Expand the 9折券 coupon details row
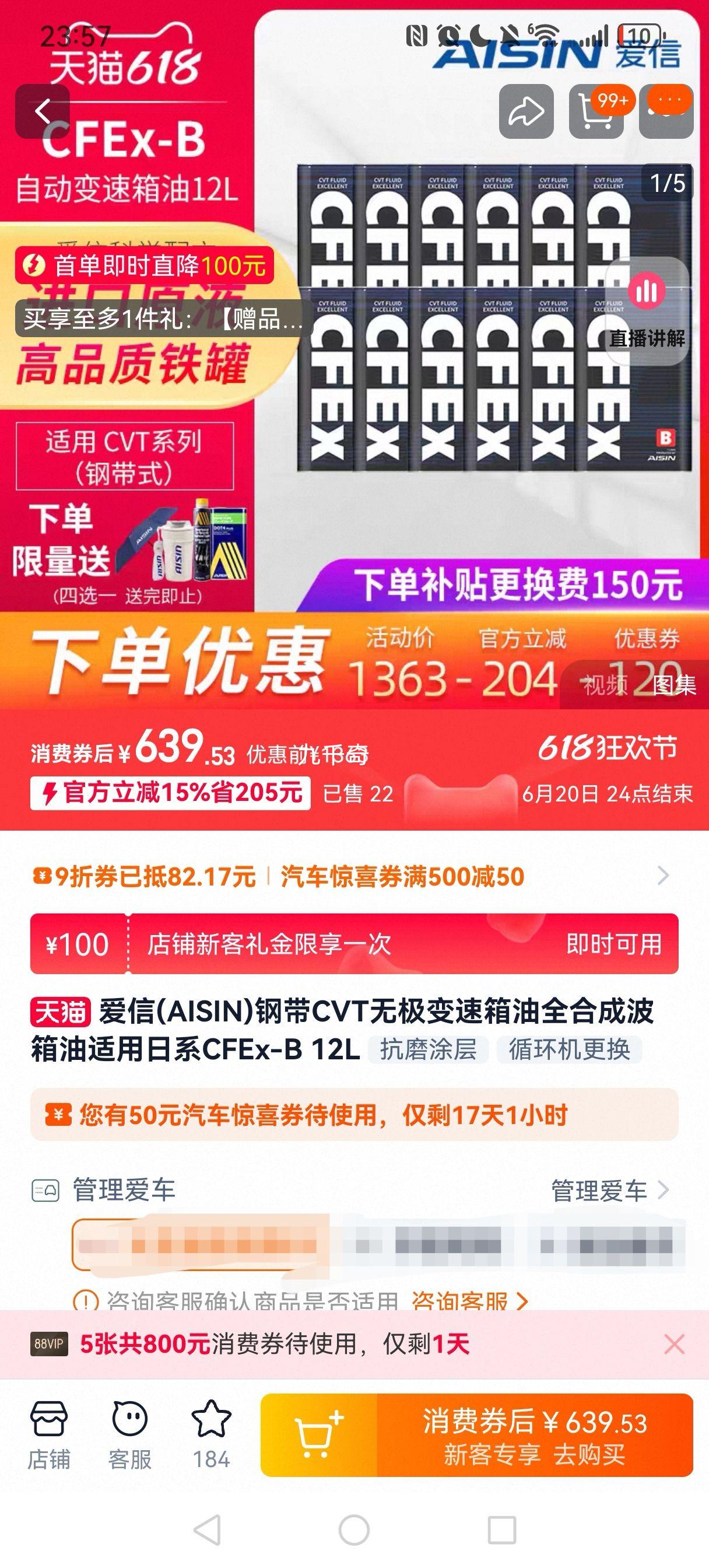 click(663, 876)
